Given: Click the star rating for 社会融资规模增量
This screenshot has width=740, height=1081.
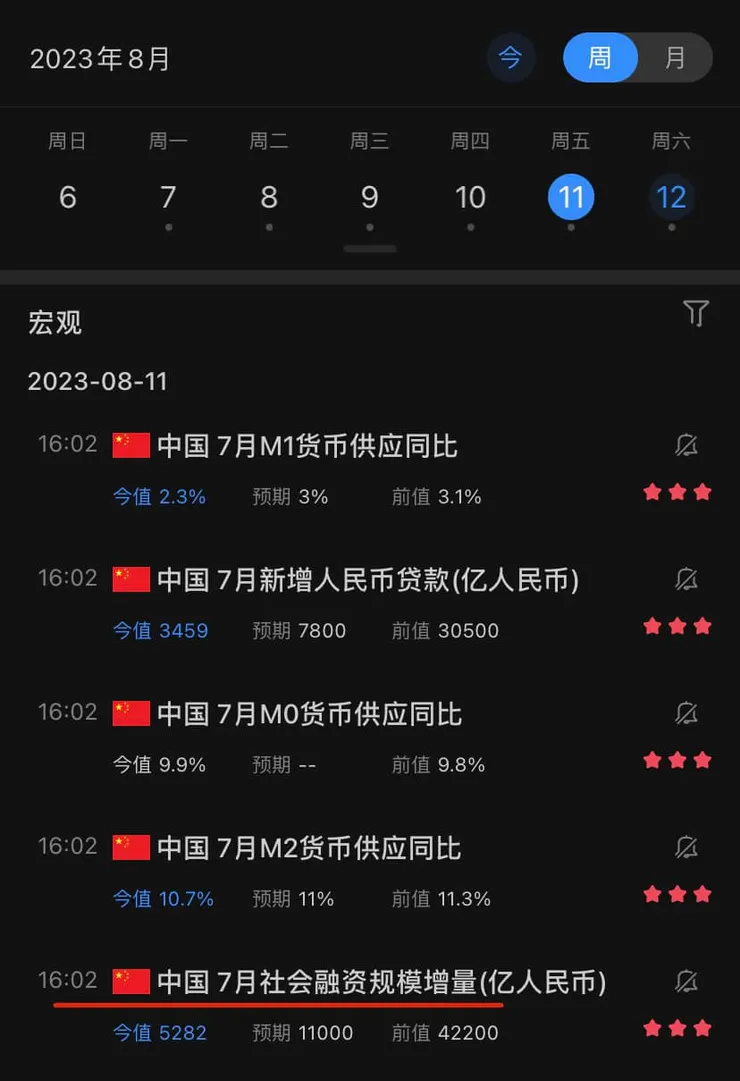Looking at the screenshot, I should [677, 1027].
